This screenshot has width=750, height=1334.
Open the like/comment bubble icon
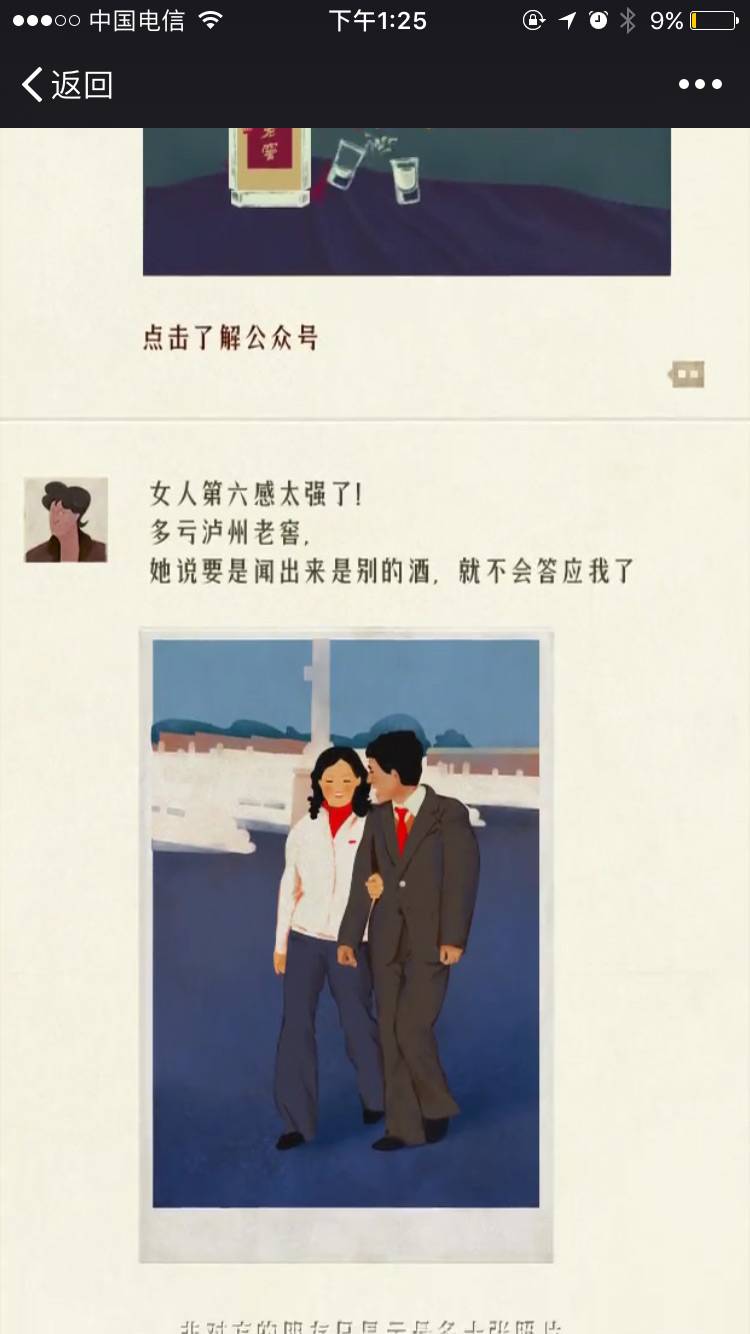coord(687,374)
